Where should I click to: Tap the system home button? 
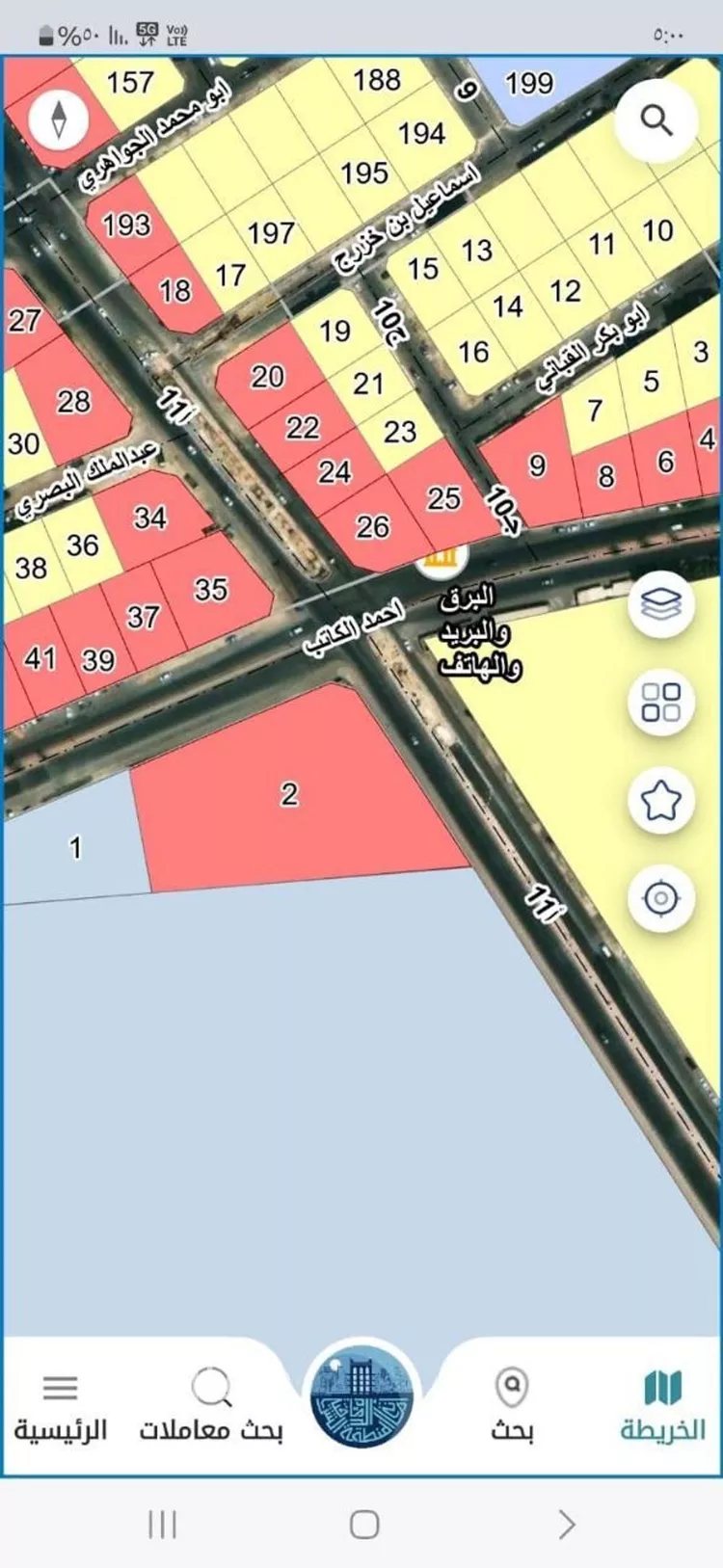pyautogui.click(x=363, y=1525)
